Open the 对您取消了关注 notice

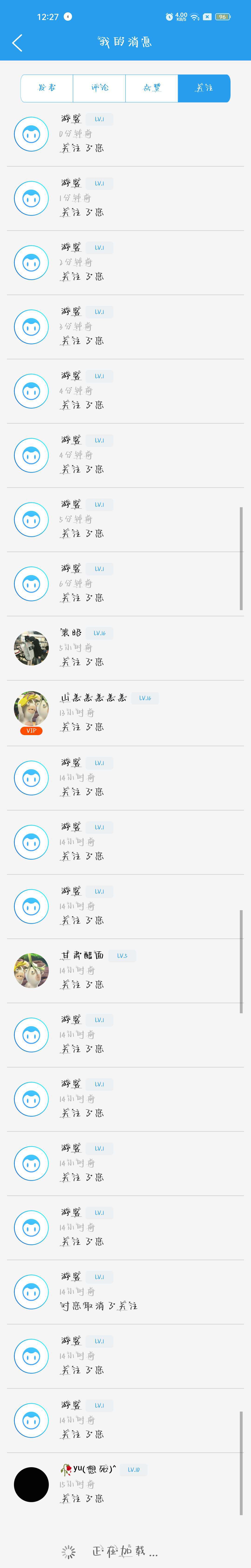[x=125, y=1292]
